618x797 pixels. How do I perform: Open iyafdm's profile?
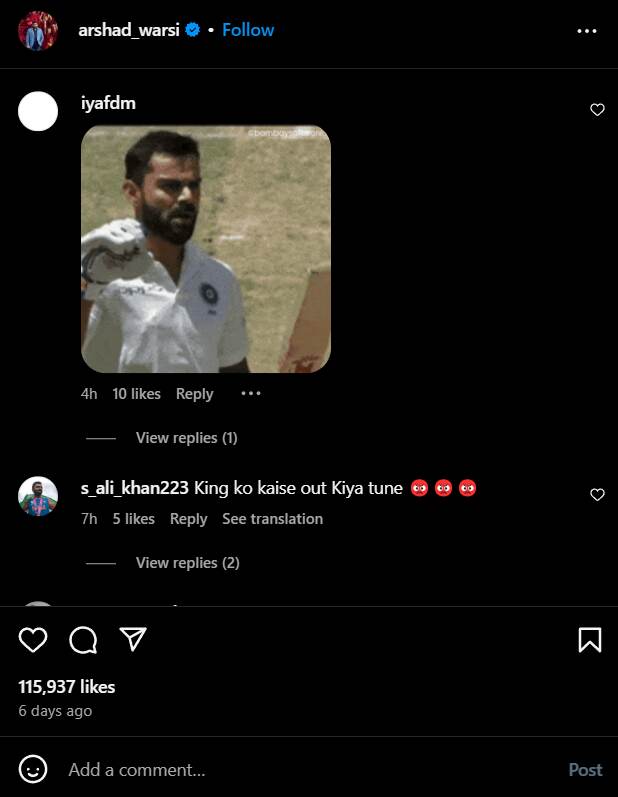coord(108,103)
